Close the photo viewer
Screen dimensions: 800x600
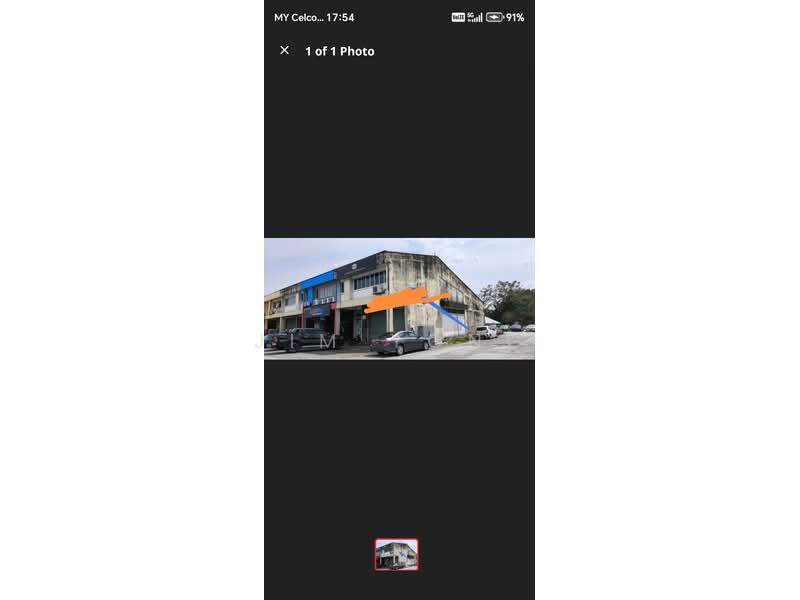click(284, 50)
